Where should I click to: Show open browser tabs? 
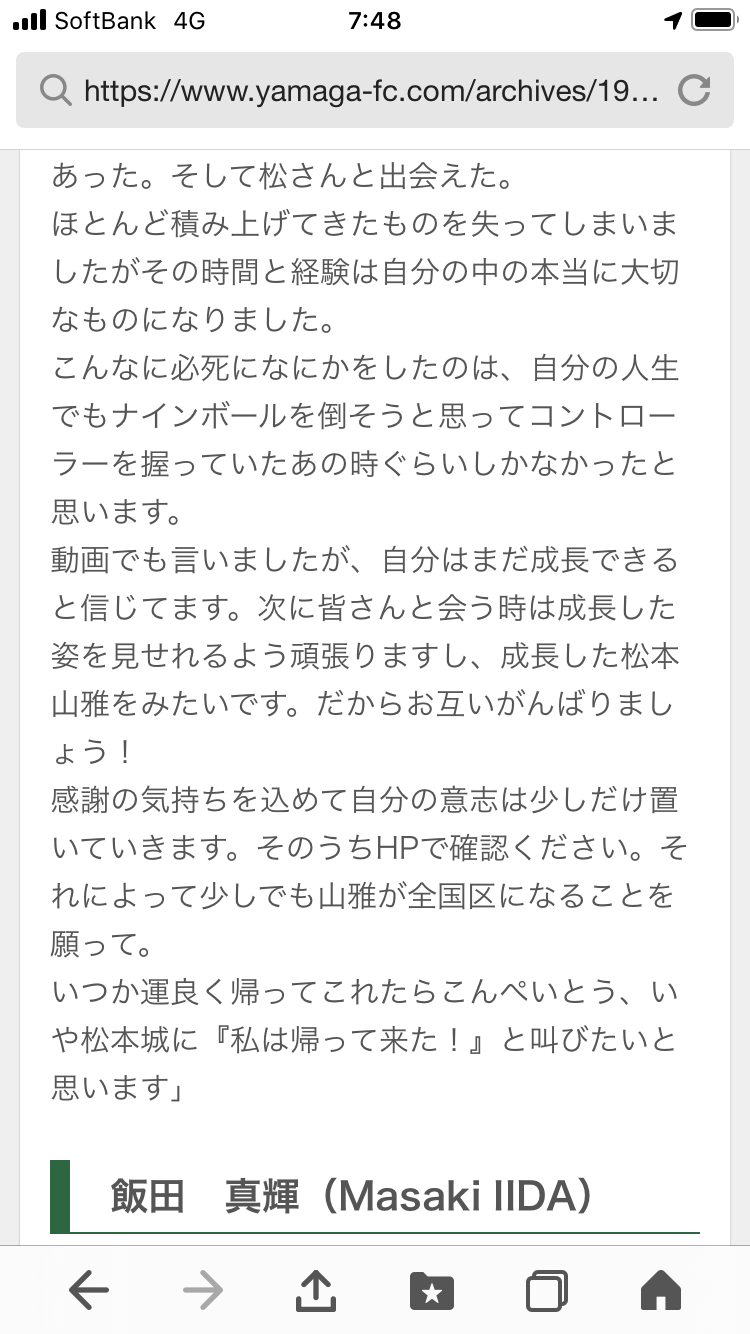pyautogui.click(x=546, y=1291)
